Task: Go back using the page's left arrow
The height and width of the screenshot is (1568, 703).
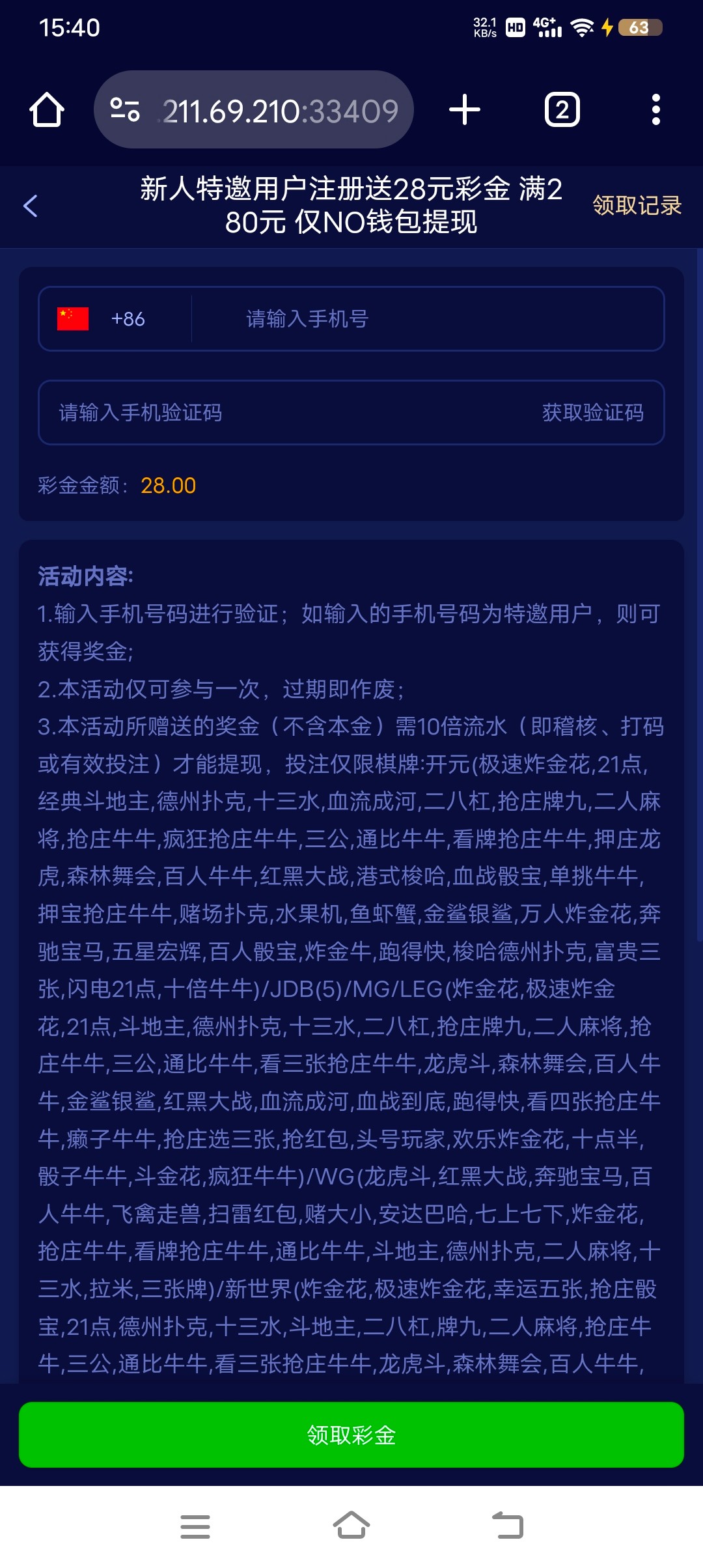Action: pyautogui.click(x=31, y=206)
